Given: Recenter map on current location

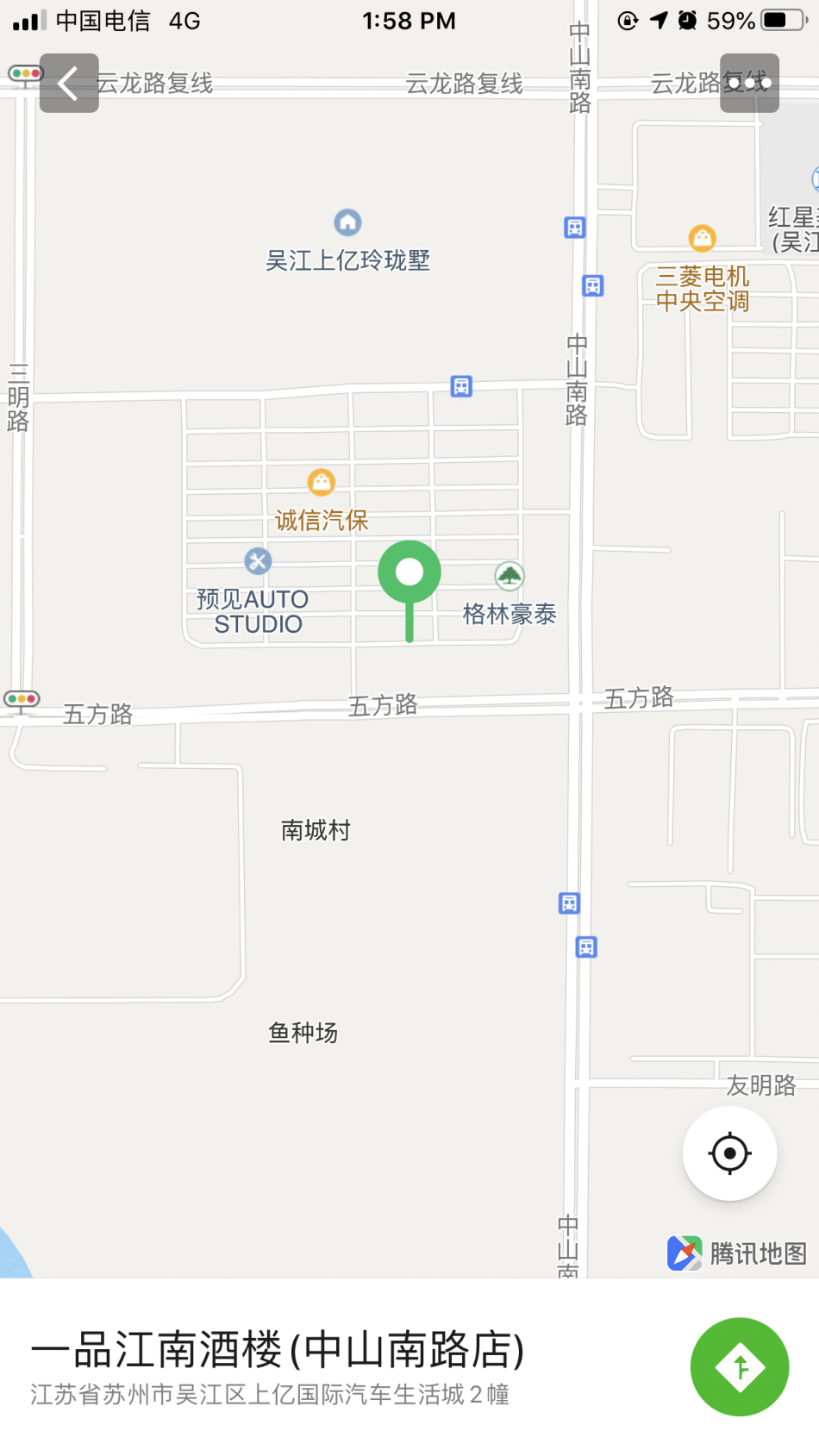Looking at the screenshot, I should [x=729, y=1153].
